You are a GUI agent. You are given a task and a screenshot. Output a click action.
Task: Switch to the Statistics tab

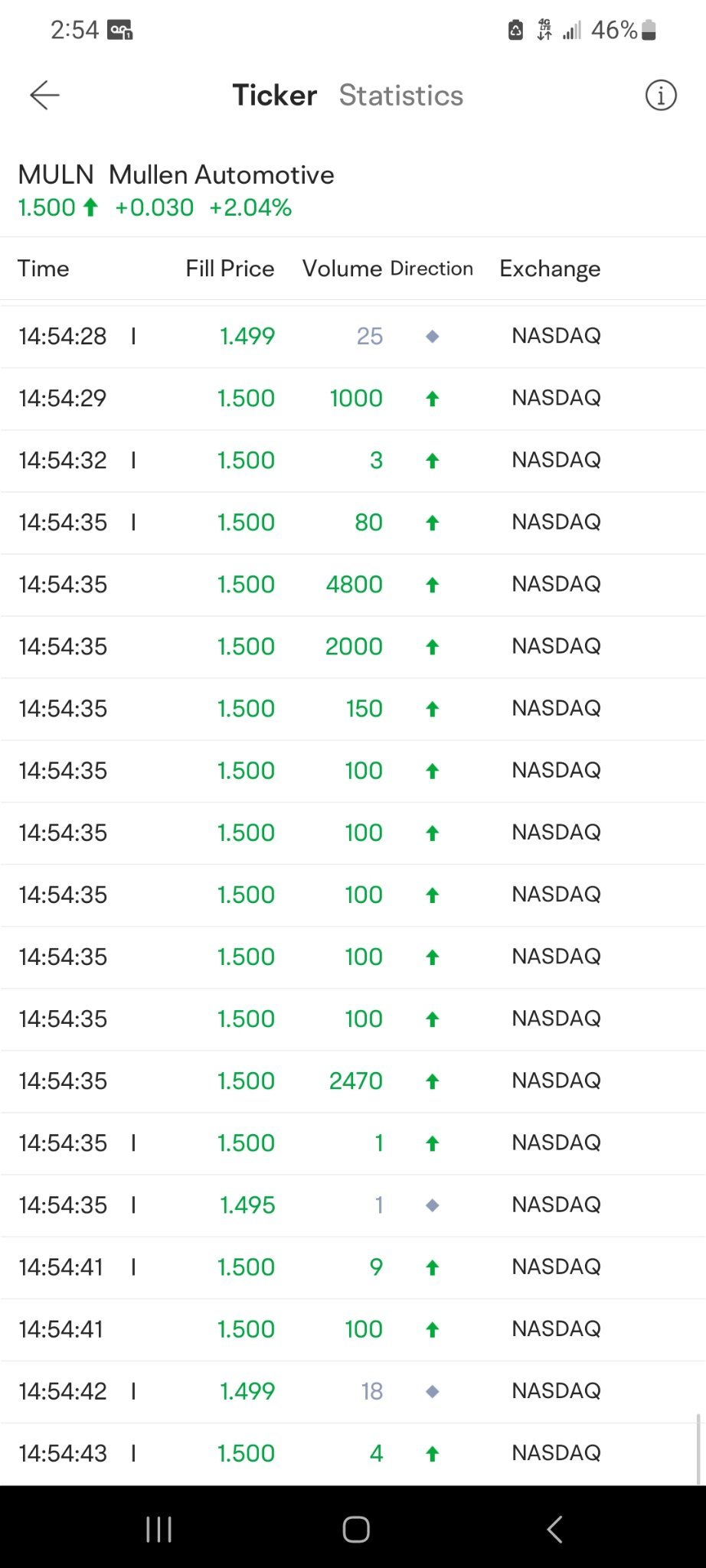pyautogui.click(x=401, y=96)
